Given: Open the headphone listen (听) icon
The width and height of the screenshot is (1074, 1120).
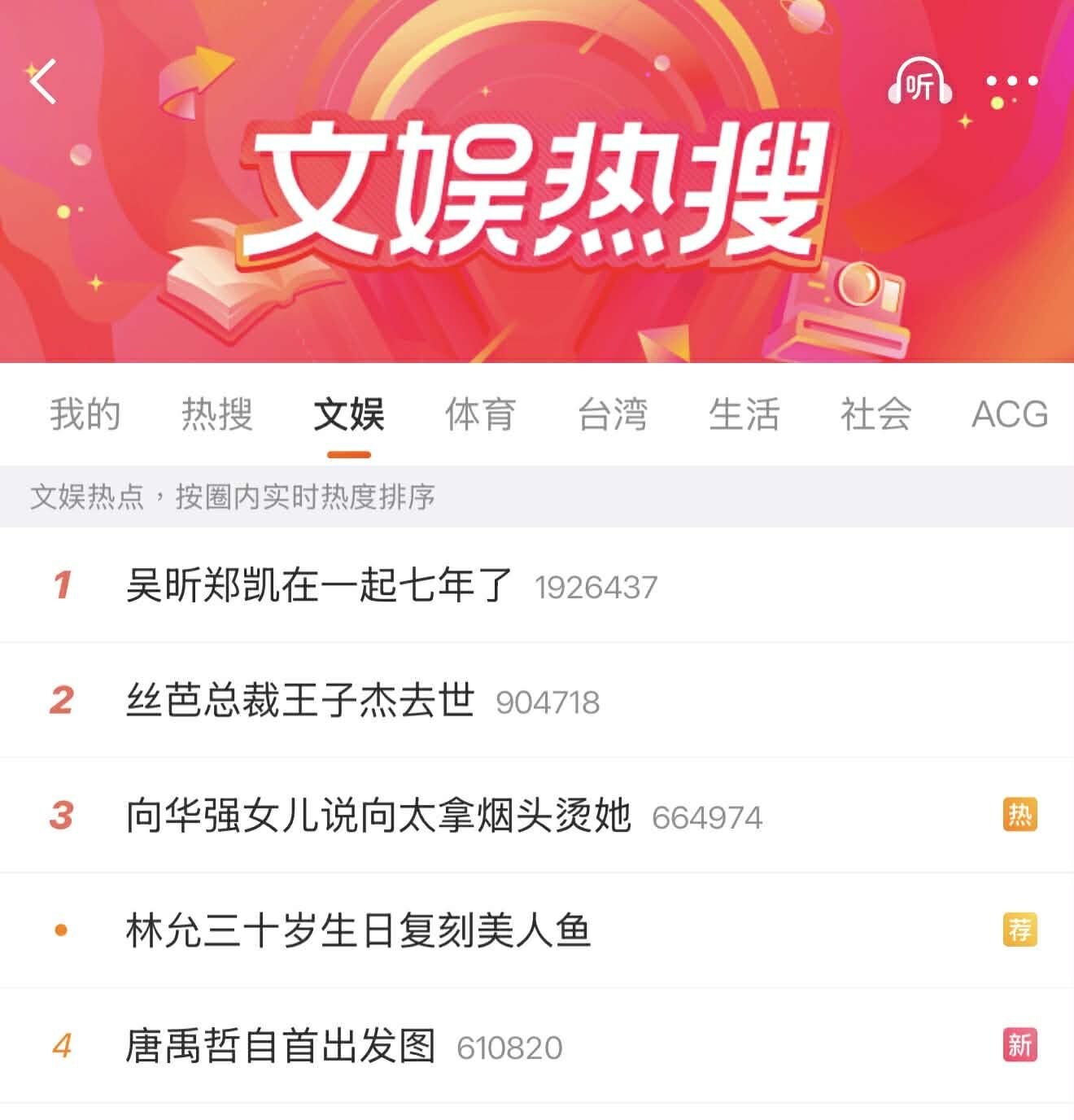Looking at the screenshot, I should click(x=920, y=83).
